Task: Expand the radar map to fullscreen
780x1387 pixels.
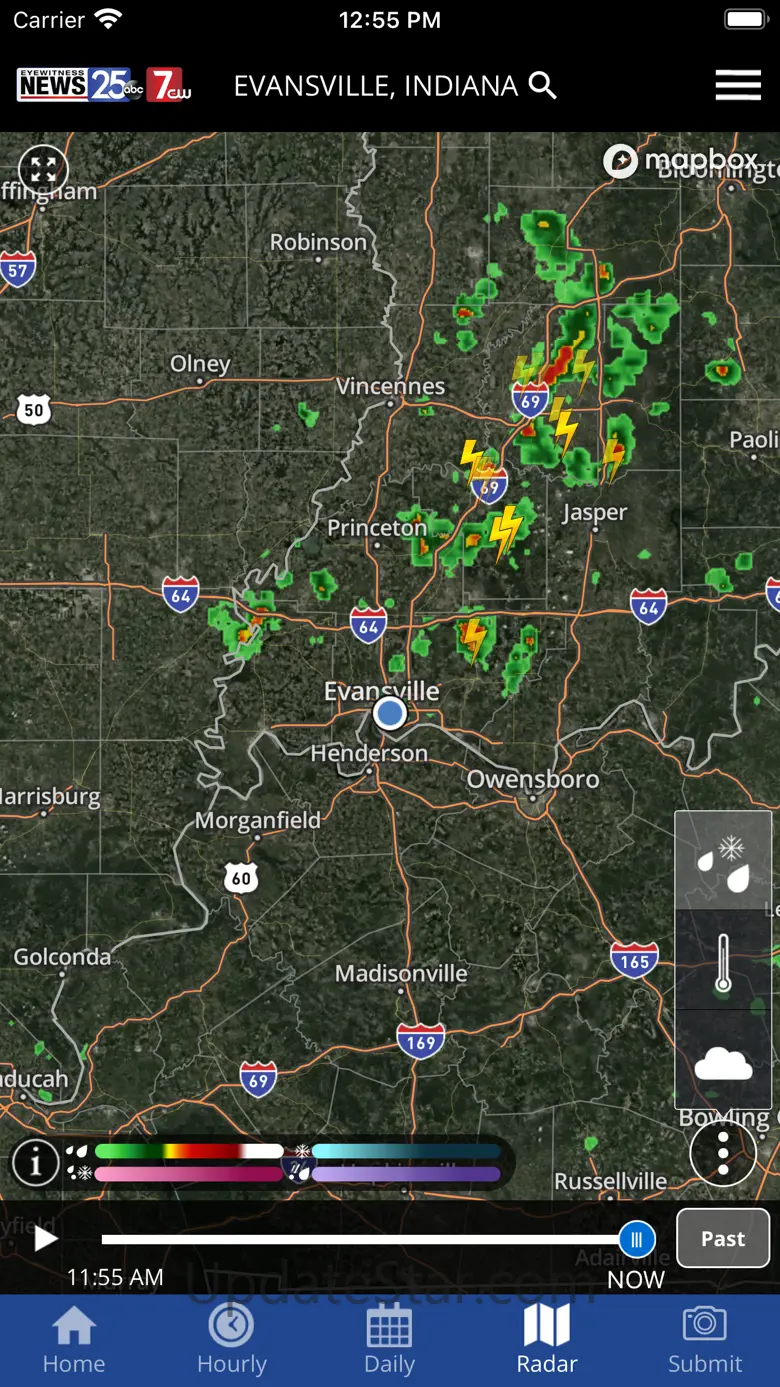Action: (44, 169)
